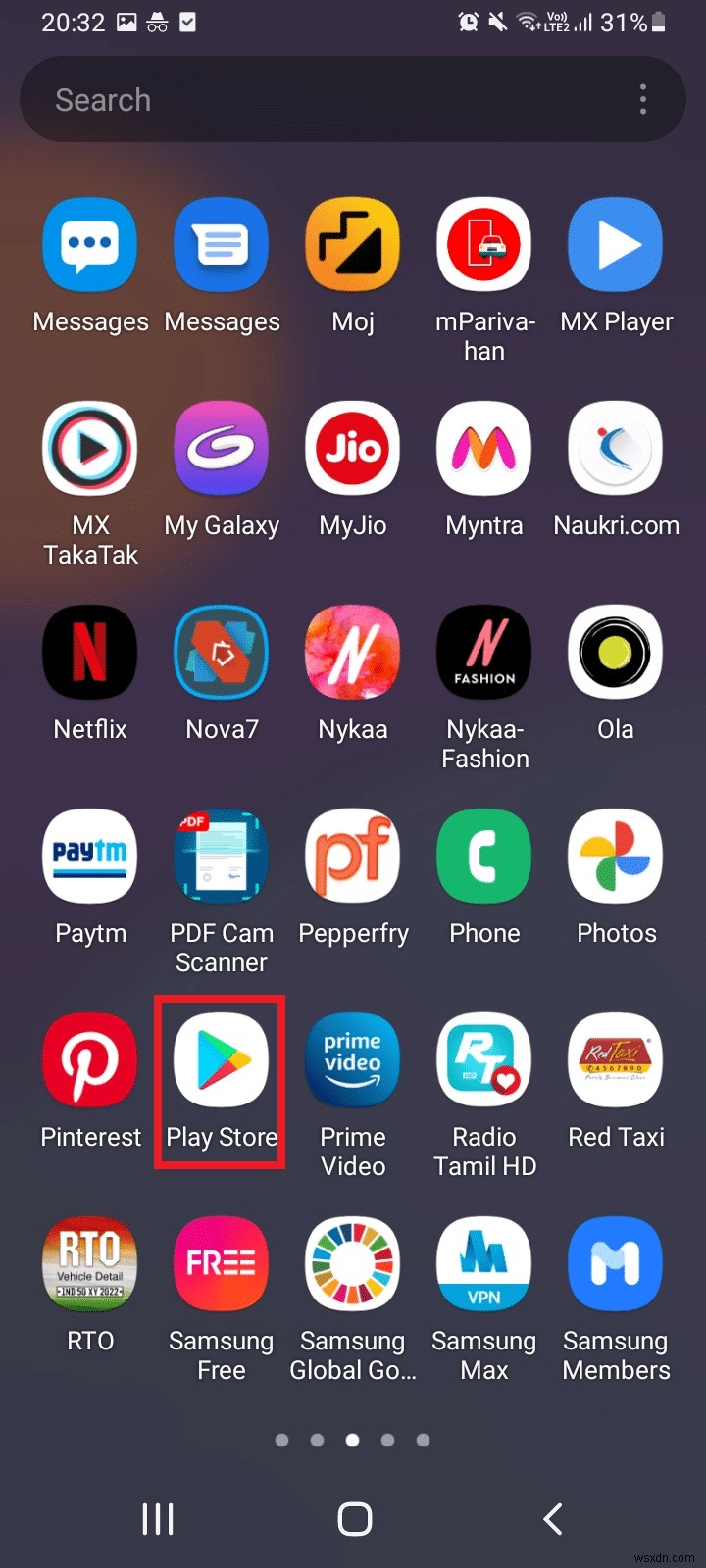The height and width of the screenshot is (1568, 706).
Task: Open the Netflix app
Action: point(90,652)
